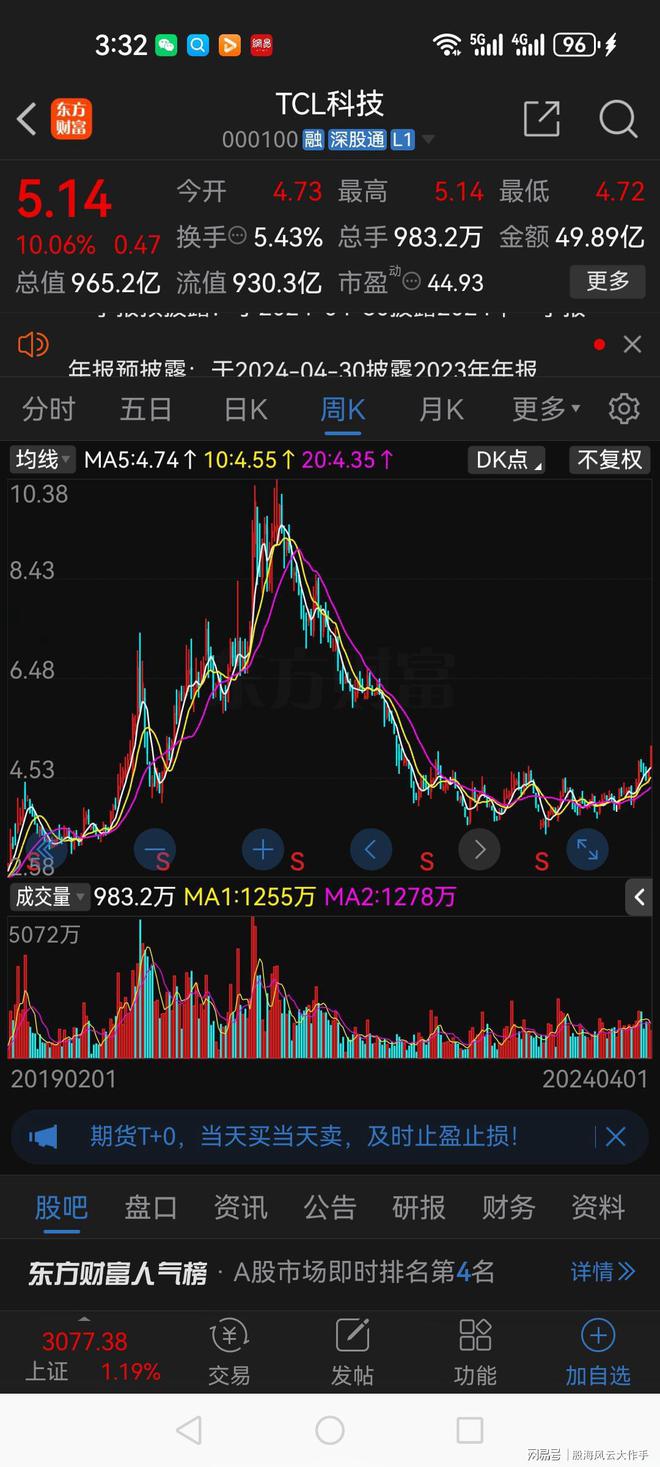The width and height of the screenshot is (660, 1467).
Task: Switch to the 资讯 tab
Action: pos(240,1207)
